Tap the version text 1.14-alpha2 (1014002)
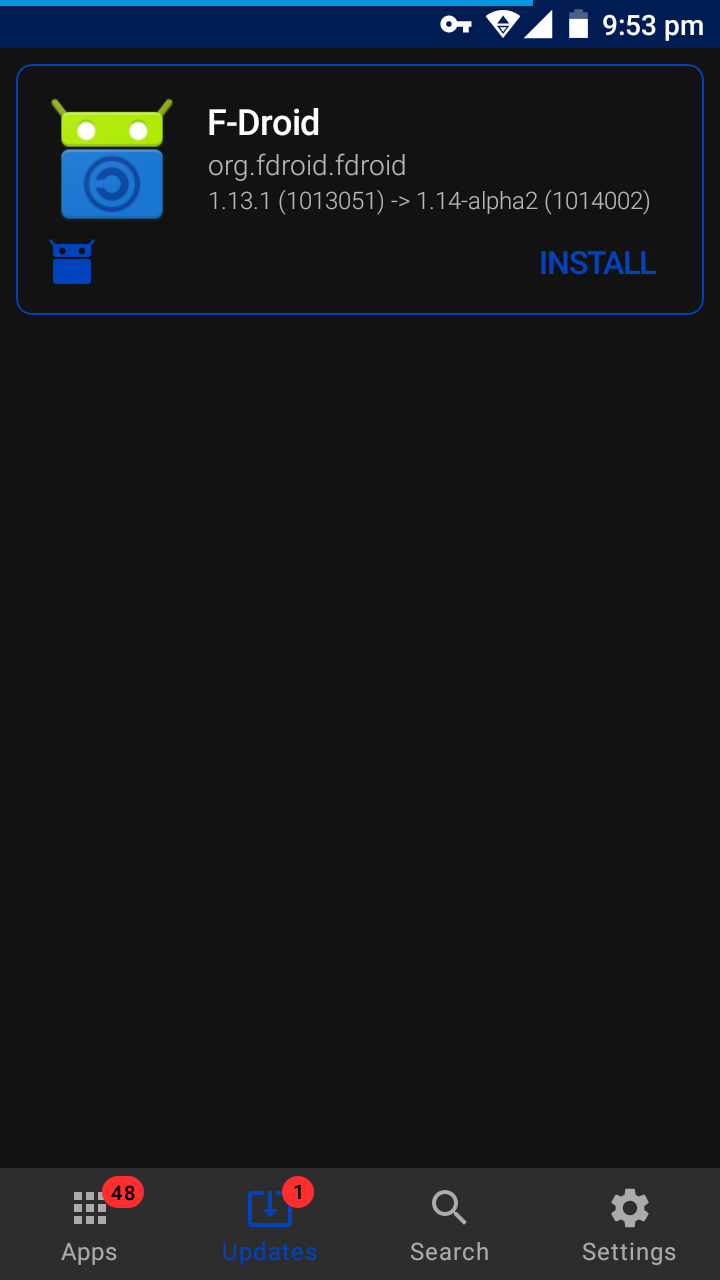 pos(533,201)
